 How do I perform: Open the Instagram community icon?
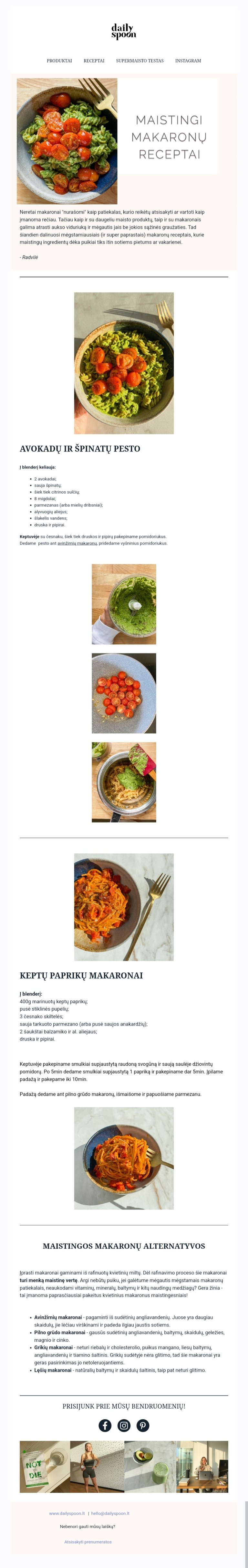tap(124, 1425)
